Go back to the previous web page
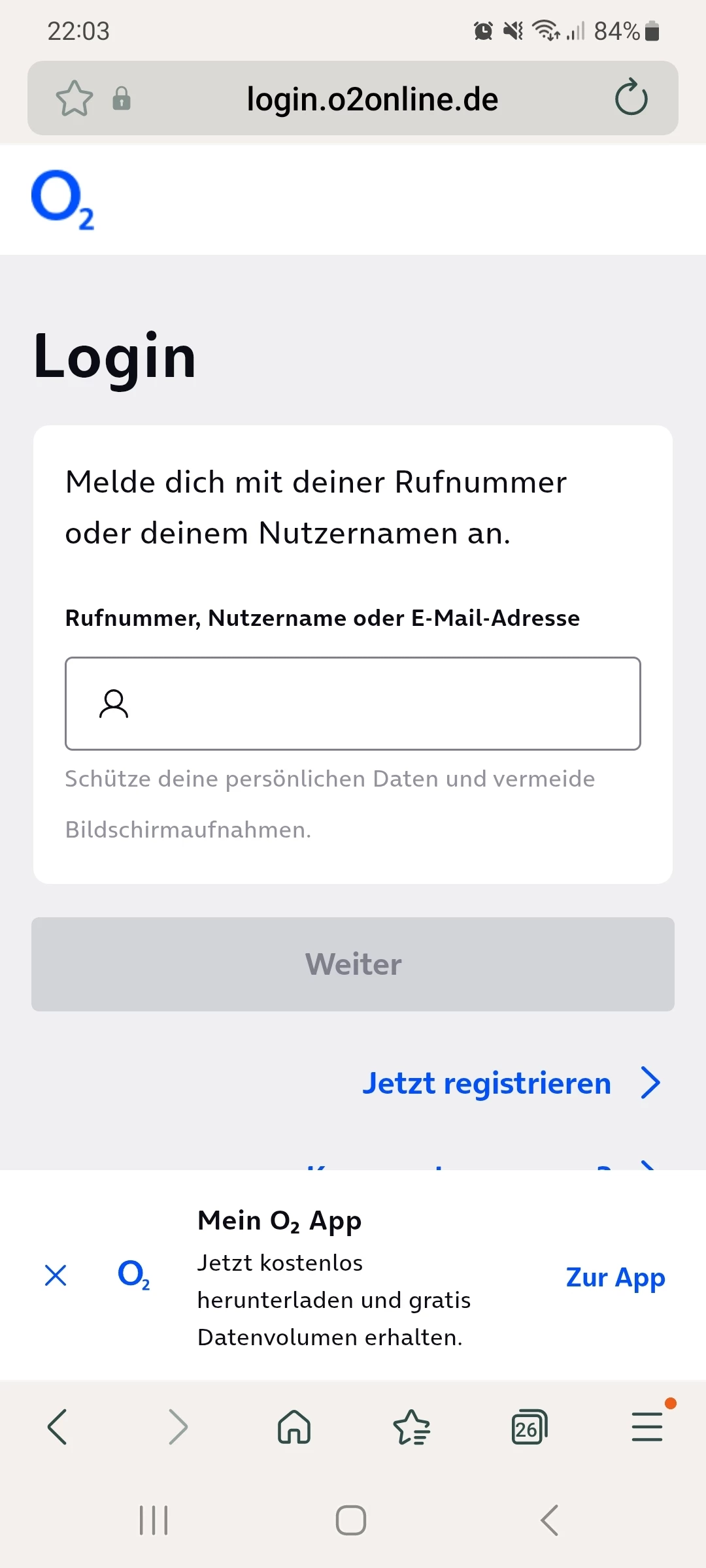Viewport: 706px width, 1568px height. coord(58,1427)
